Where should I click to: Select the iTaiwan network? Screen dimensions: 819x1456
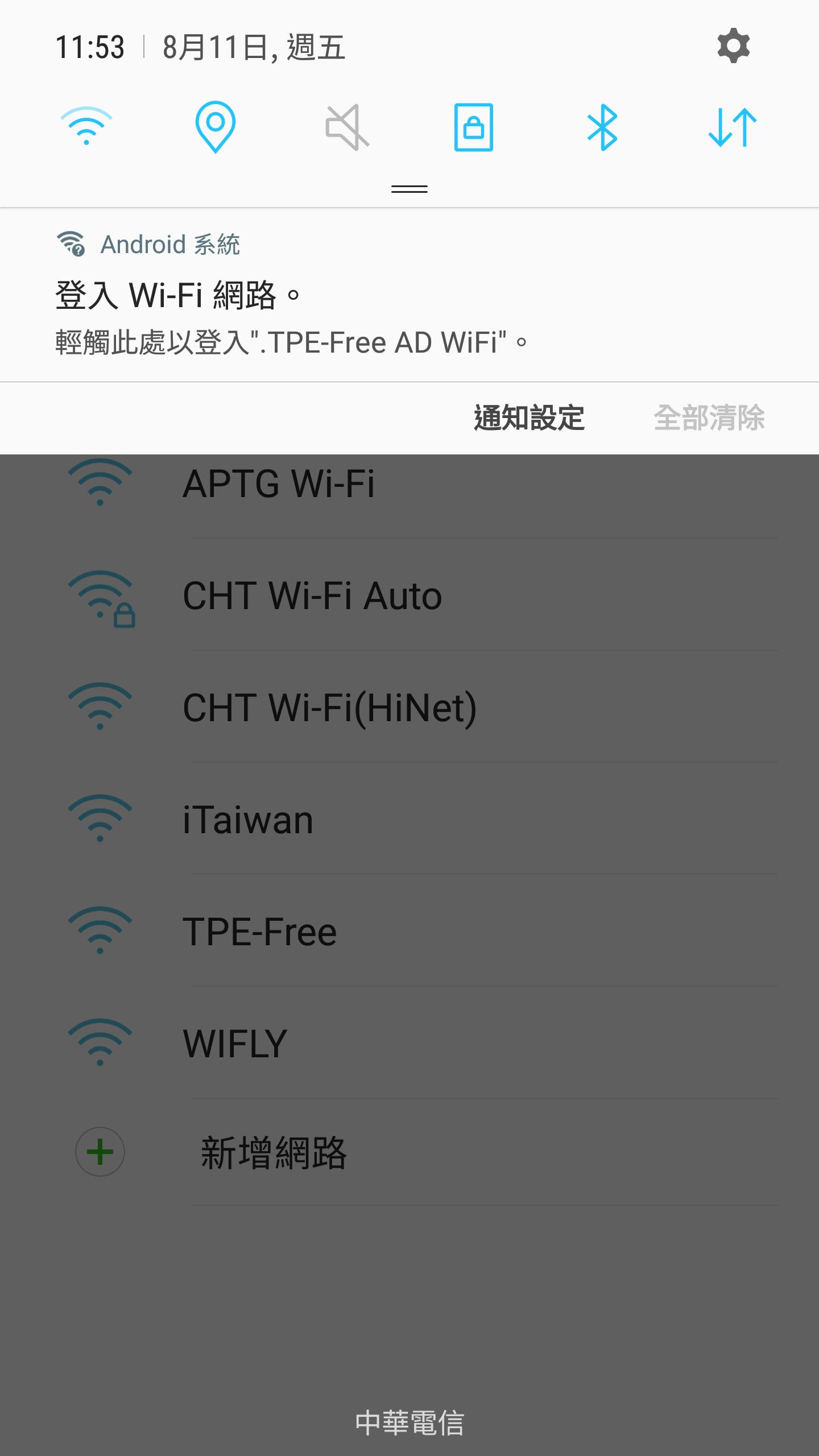(248, 820)
